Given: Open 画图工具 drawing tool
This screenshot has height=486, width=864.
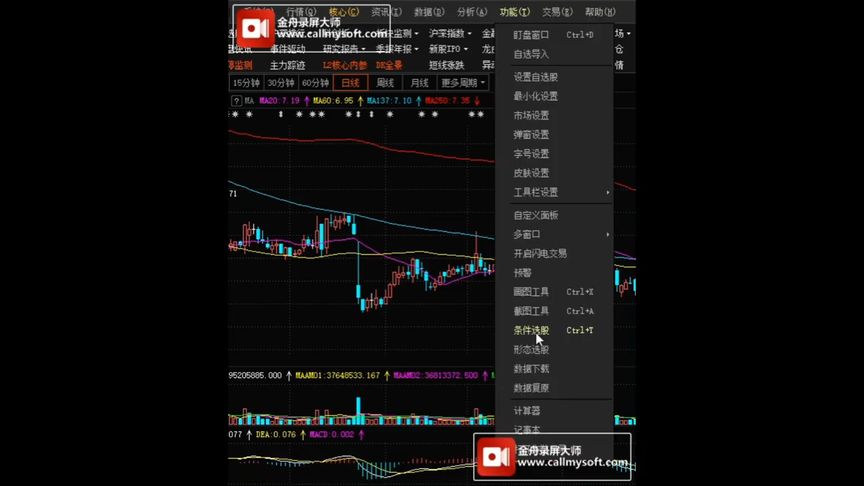Looking at the screenshot, I should [x=531, y=292].
